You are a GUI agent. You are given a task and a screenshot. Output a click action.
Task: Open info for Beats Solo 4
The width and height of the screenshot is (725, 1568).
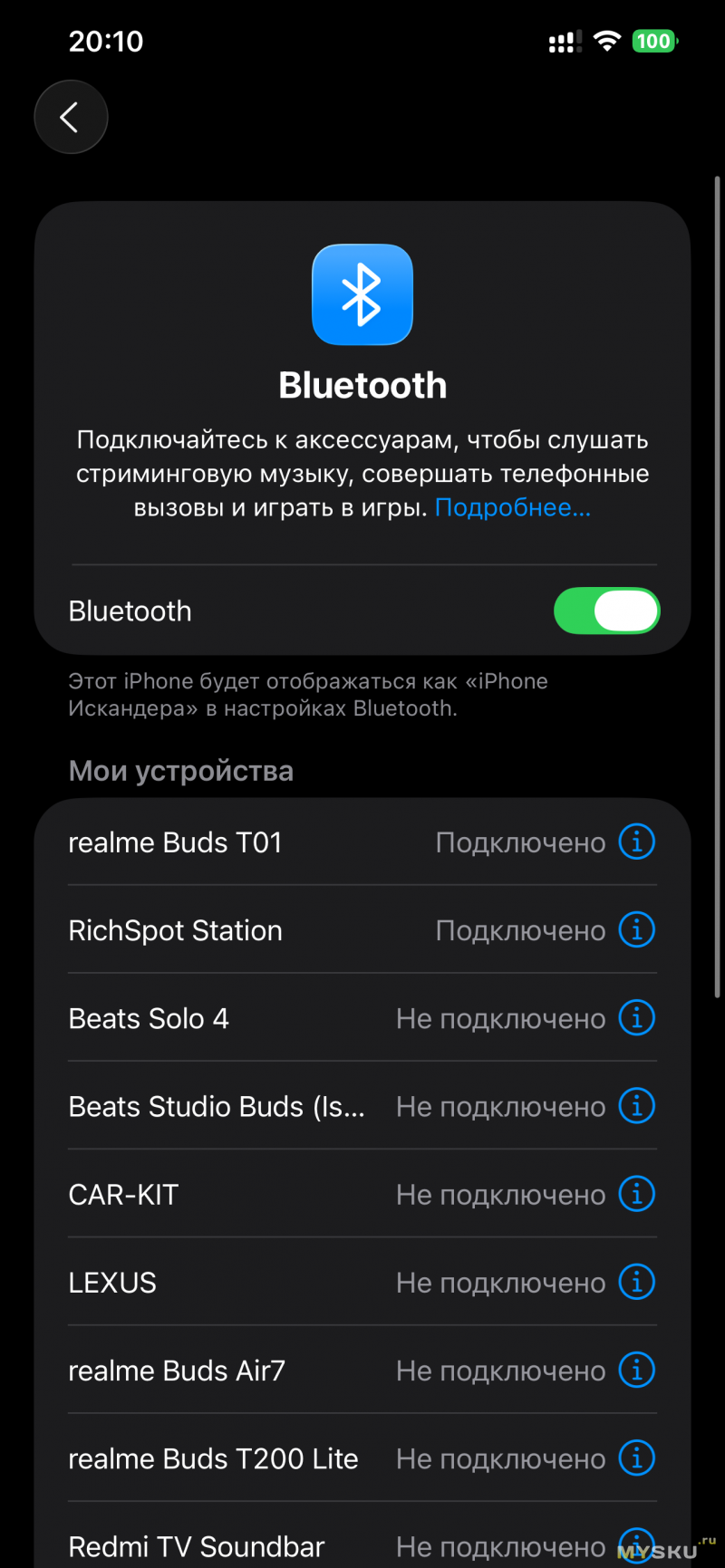point(637,1018)
